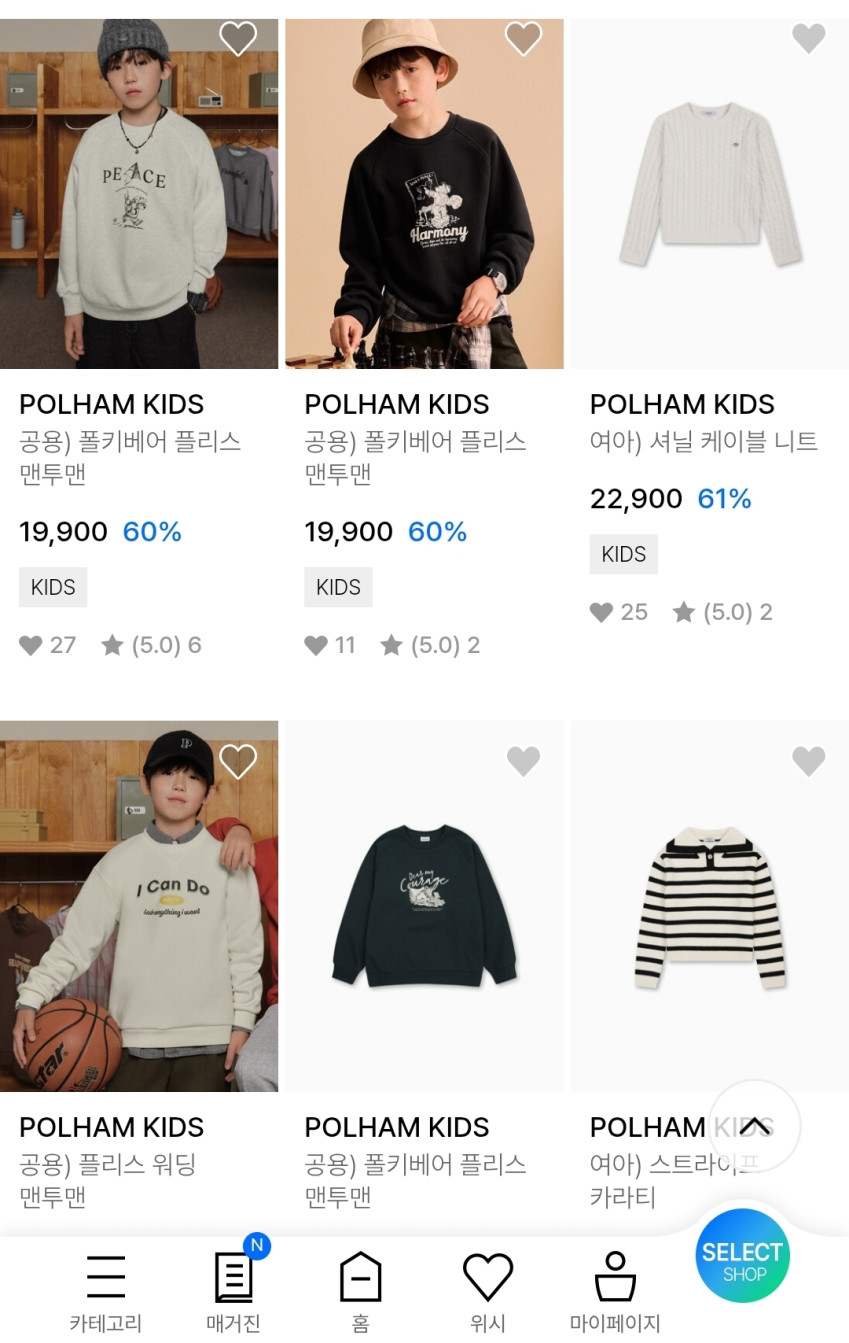Add the PEACE sweatshirt to wishlist

coord(238,39)
